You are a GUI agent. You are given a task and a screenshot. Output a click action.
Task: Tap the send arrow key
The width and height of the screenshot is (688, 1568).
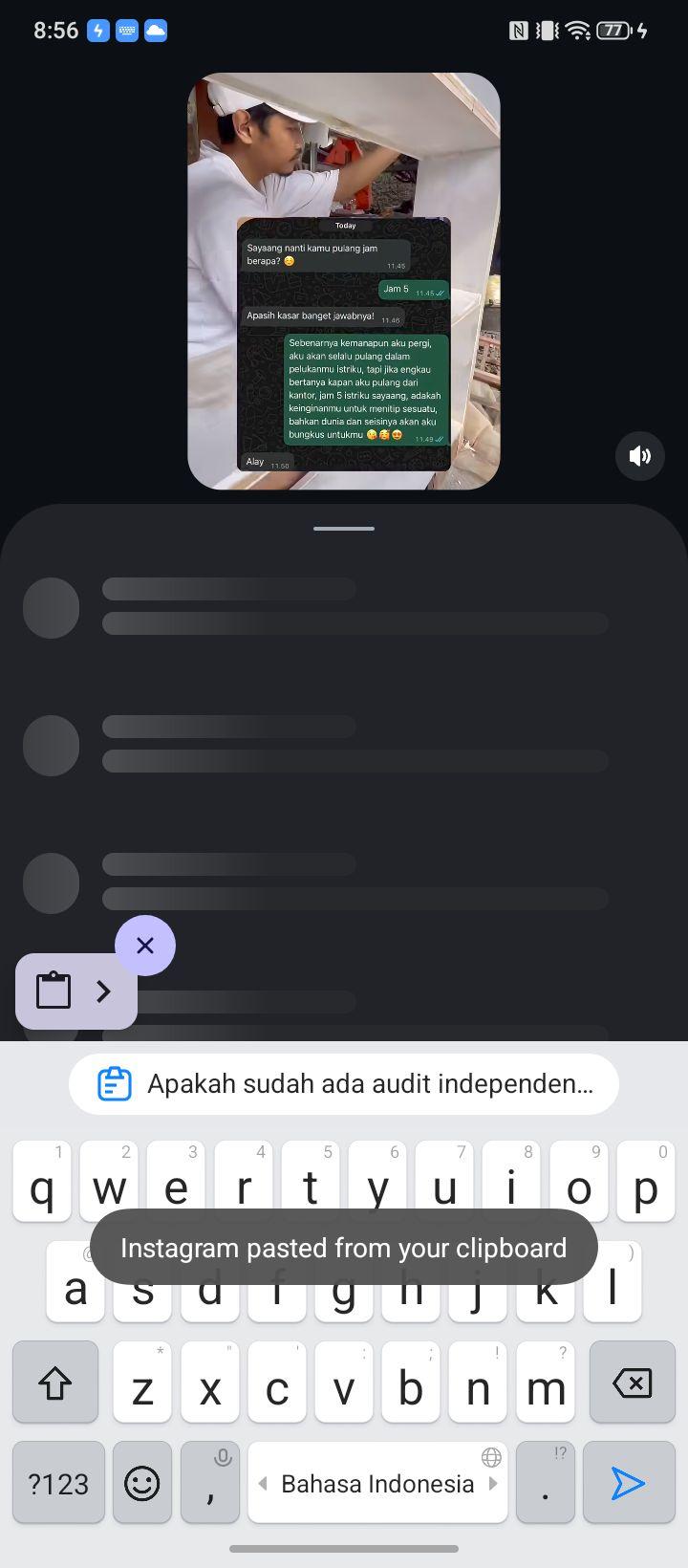[x=628, y=1483]
